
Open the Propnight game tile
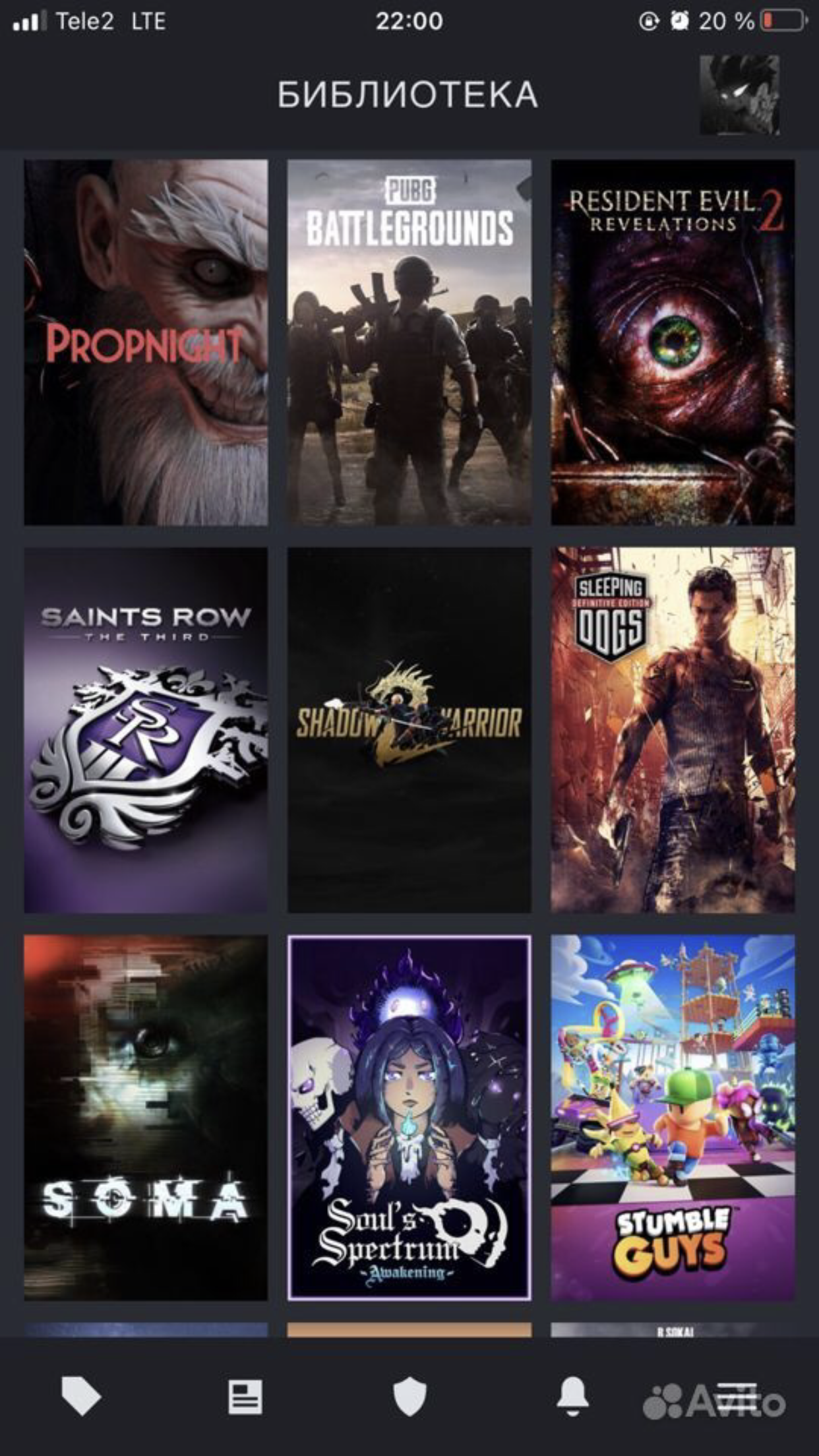coord(146,342)
